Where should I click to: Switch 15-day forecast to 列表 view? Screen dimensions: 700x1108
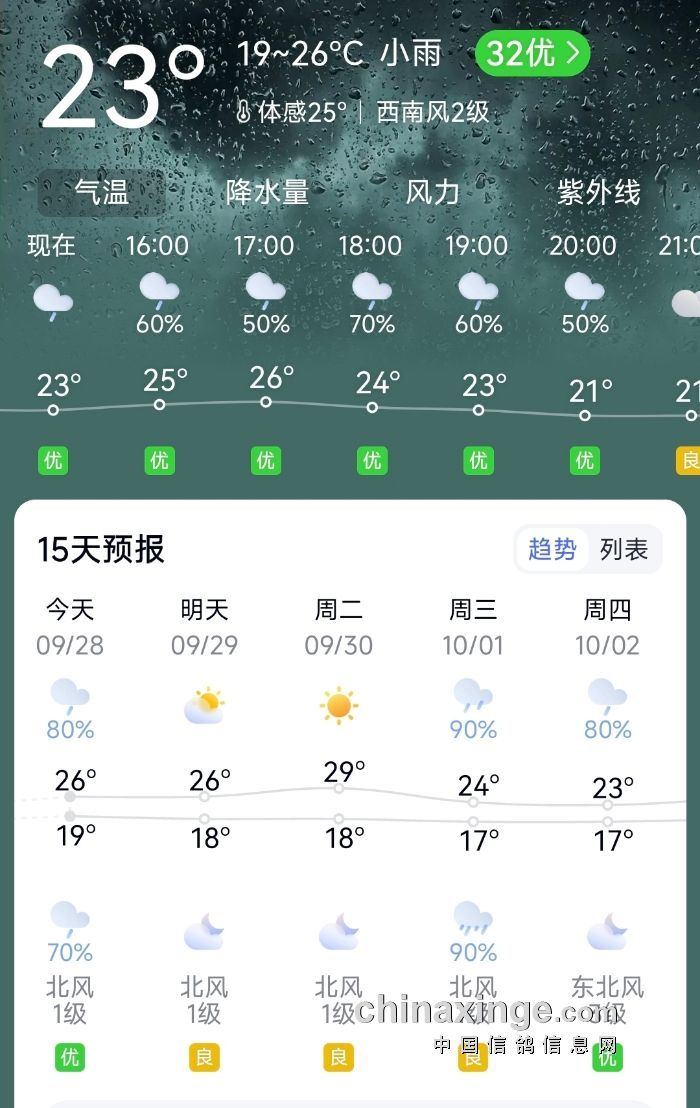(624, 549)
